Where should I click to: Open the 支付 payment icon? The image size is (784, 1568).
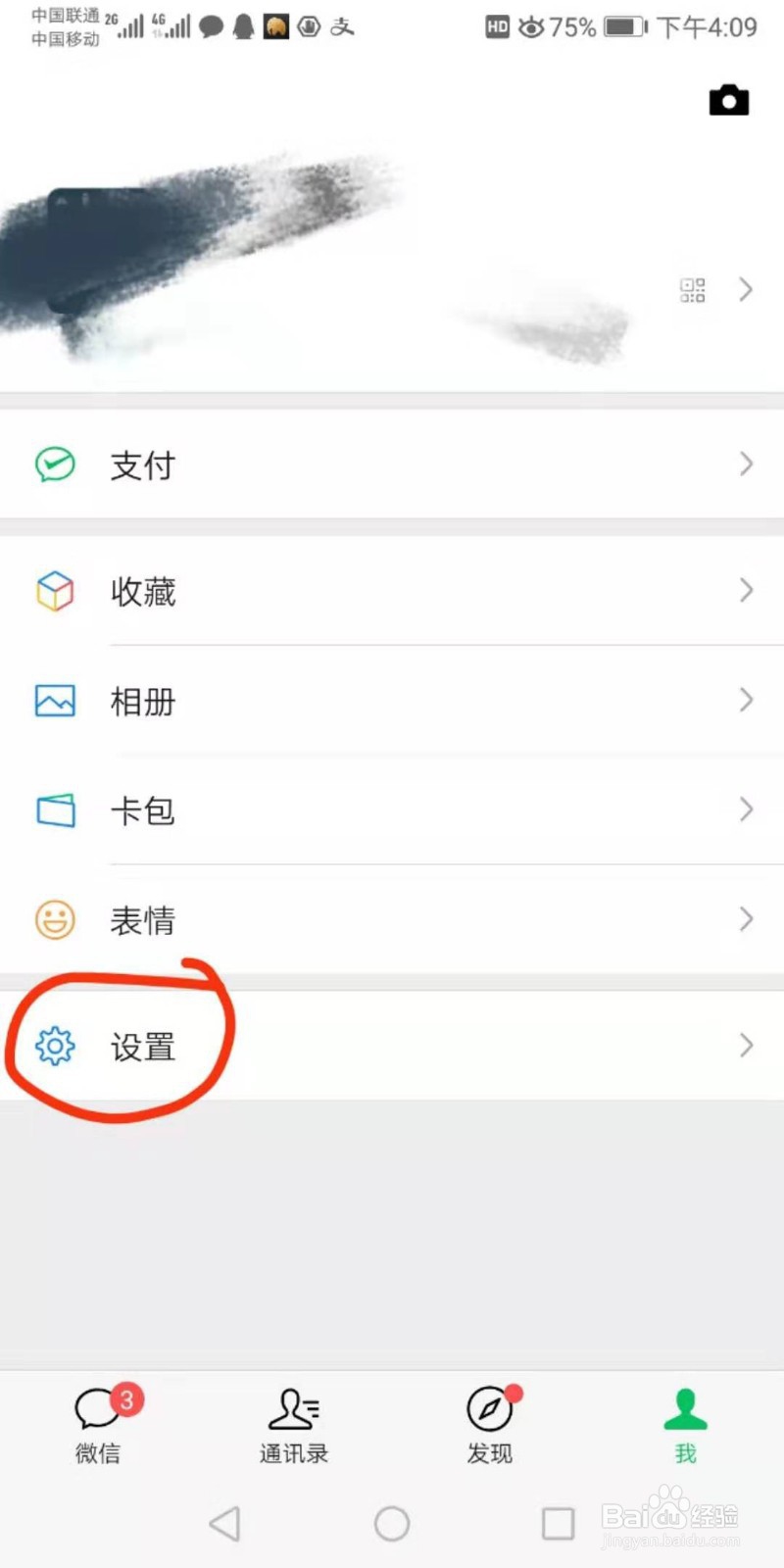click(x=55, y=465)
